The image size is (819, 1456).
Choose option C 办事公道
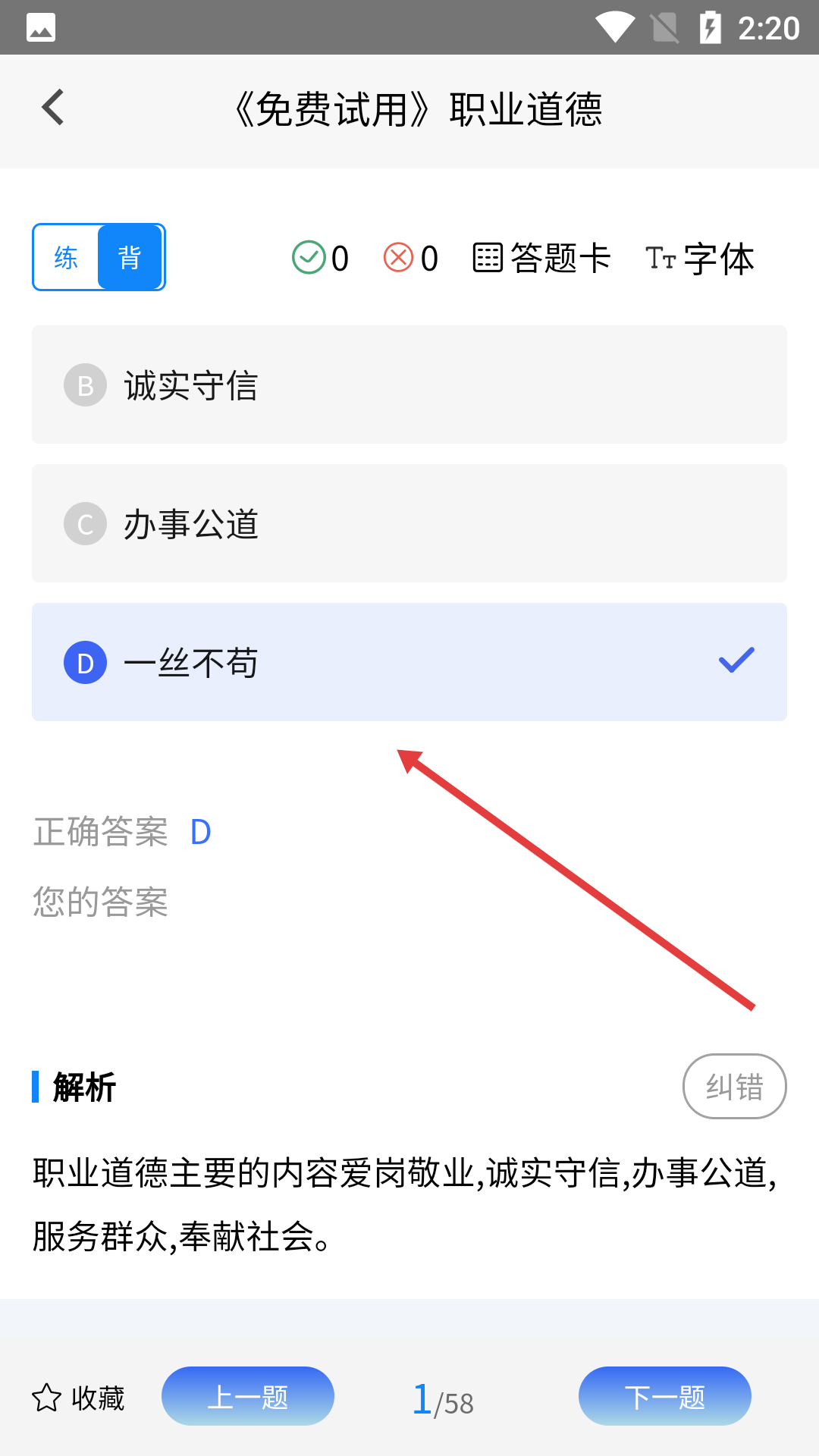pyautogui.click(x=409, y=524)
